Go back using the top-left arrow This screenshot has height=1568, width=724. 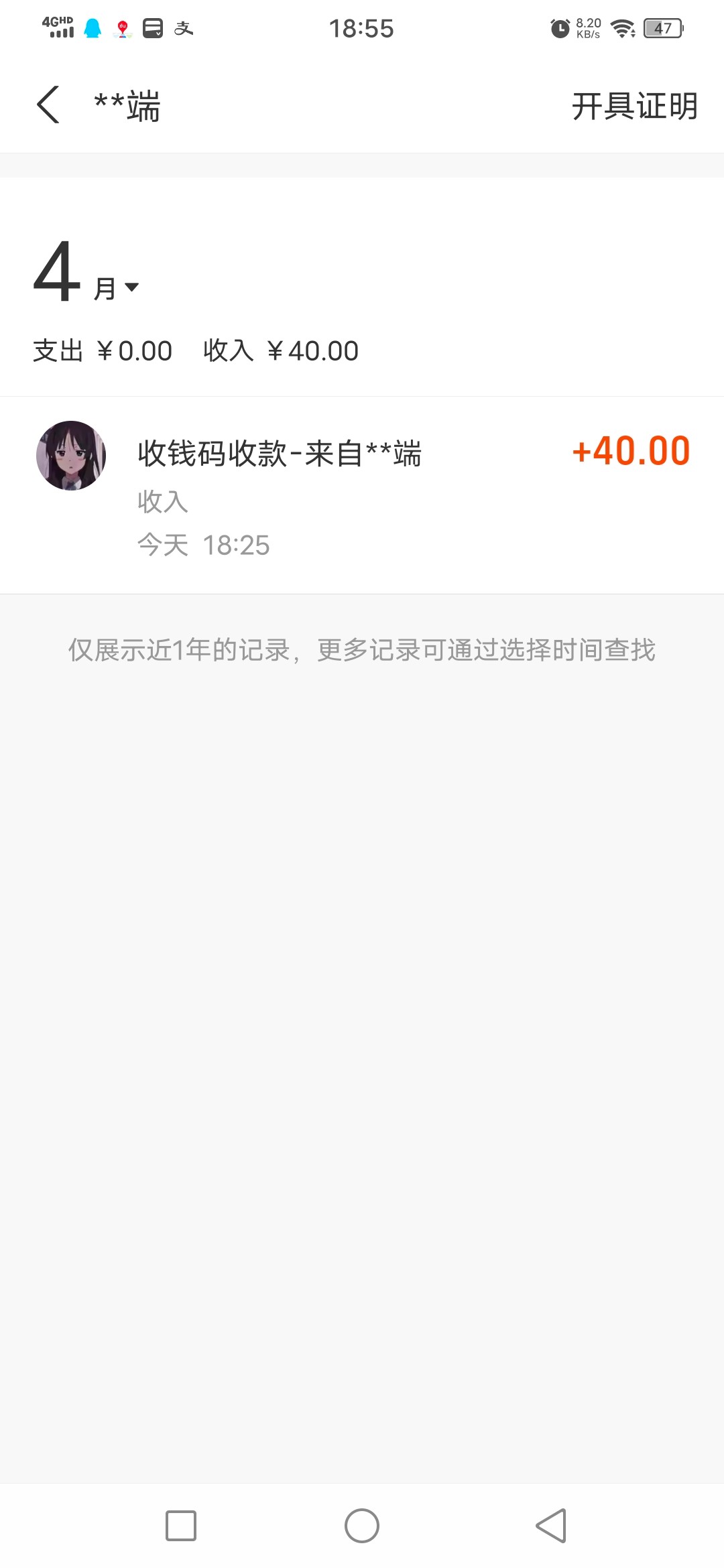coord(48,105)
